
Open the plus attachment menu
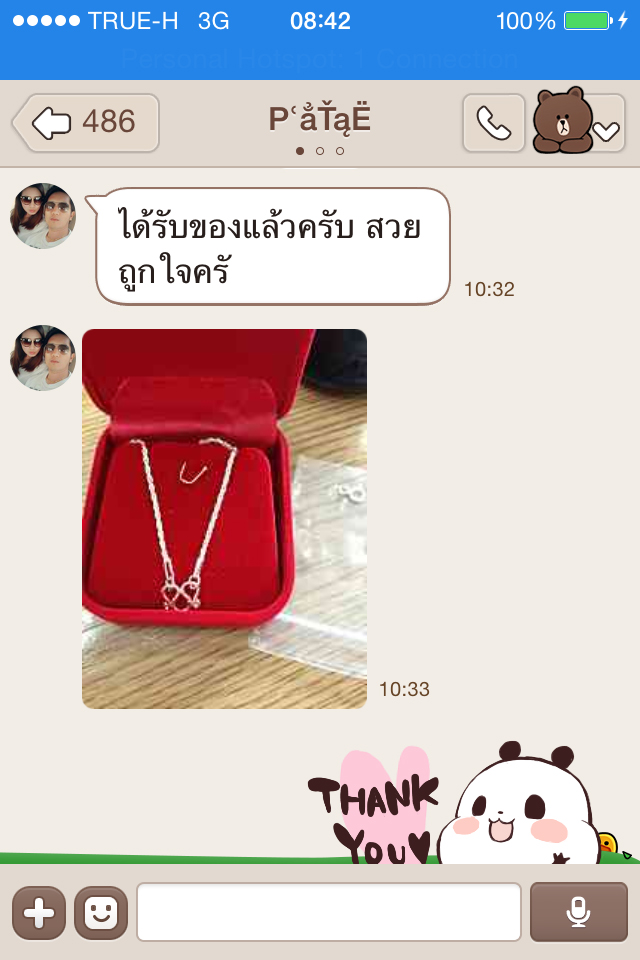click(39, 912)
